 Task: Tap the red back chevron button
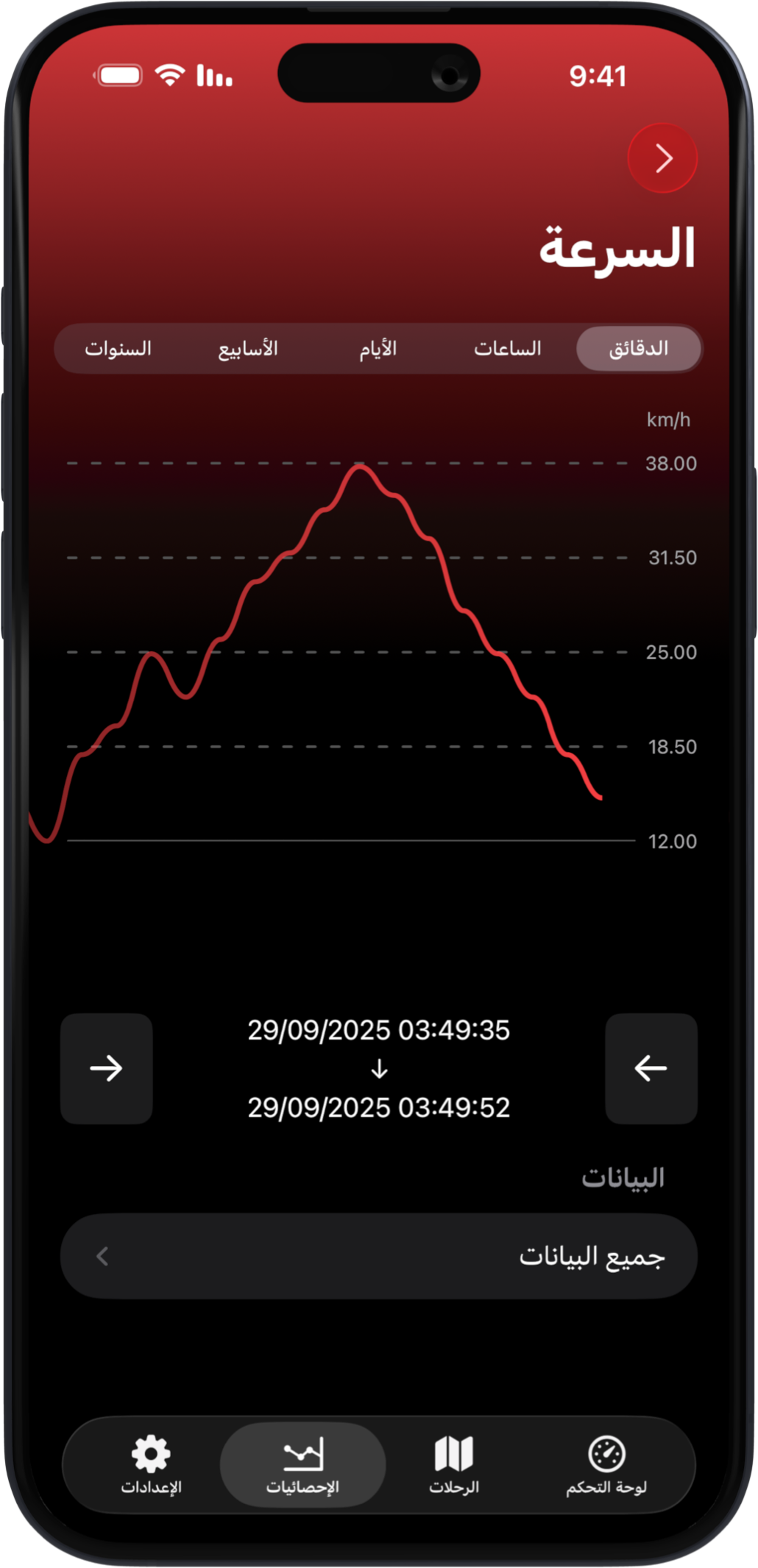(662, 158)
